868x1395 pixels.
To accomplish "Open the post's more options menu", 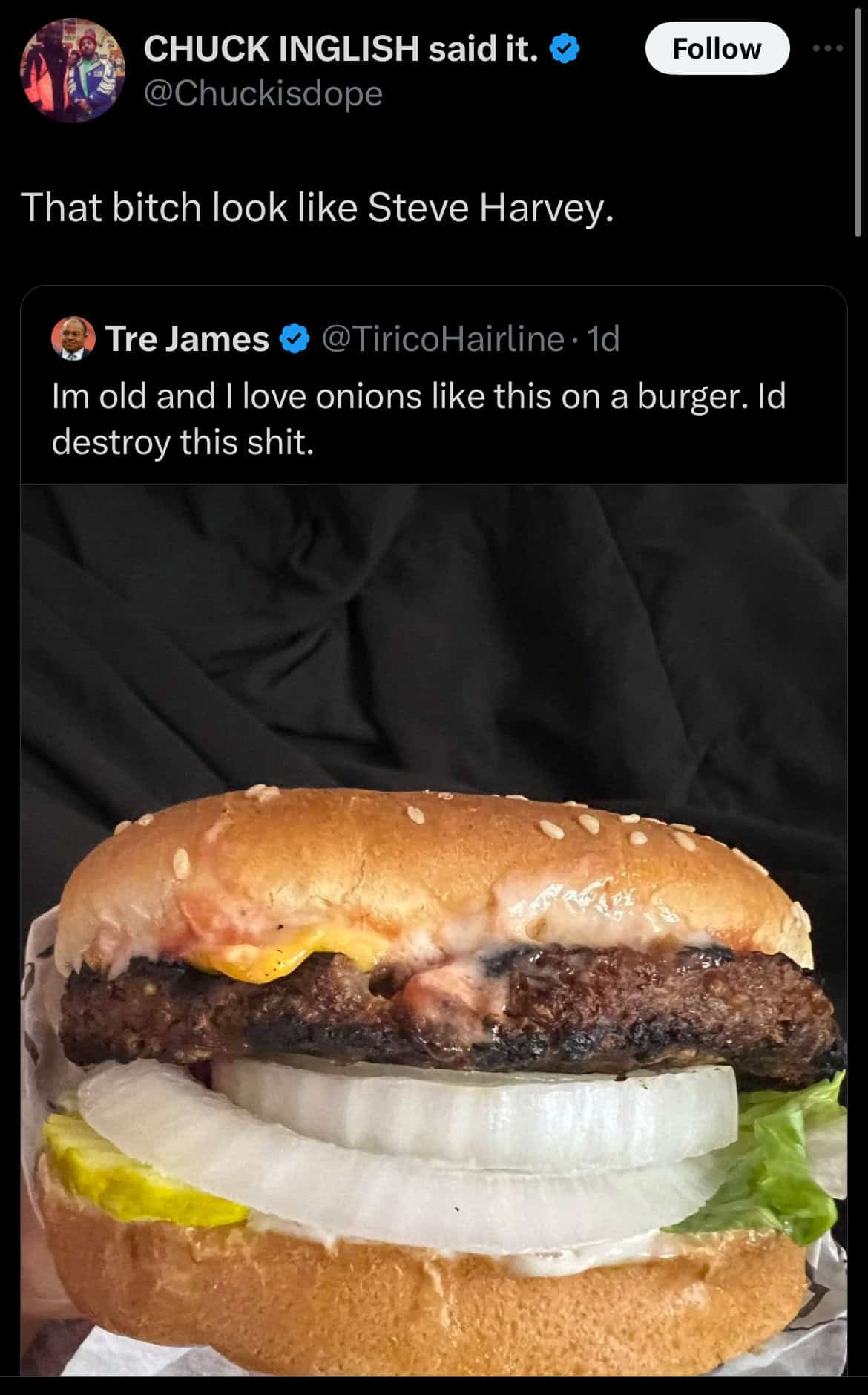I will point(828,49).
